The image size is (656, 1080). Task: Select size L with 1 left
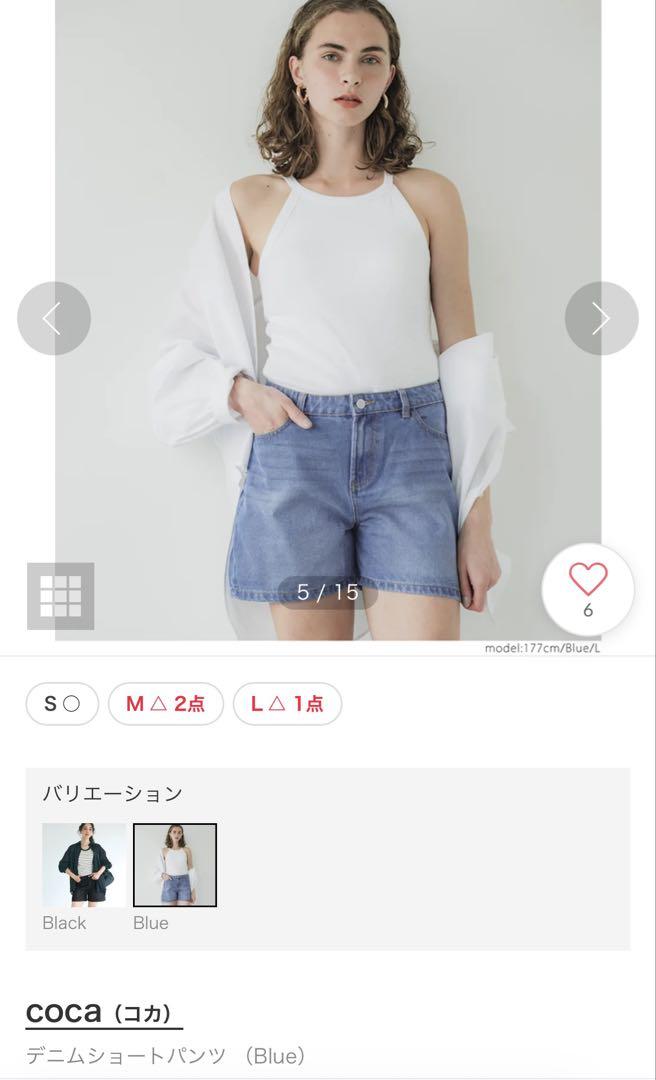(287, 704)
